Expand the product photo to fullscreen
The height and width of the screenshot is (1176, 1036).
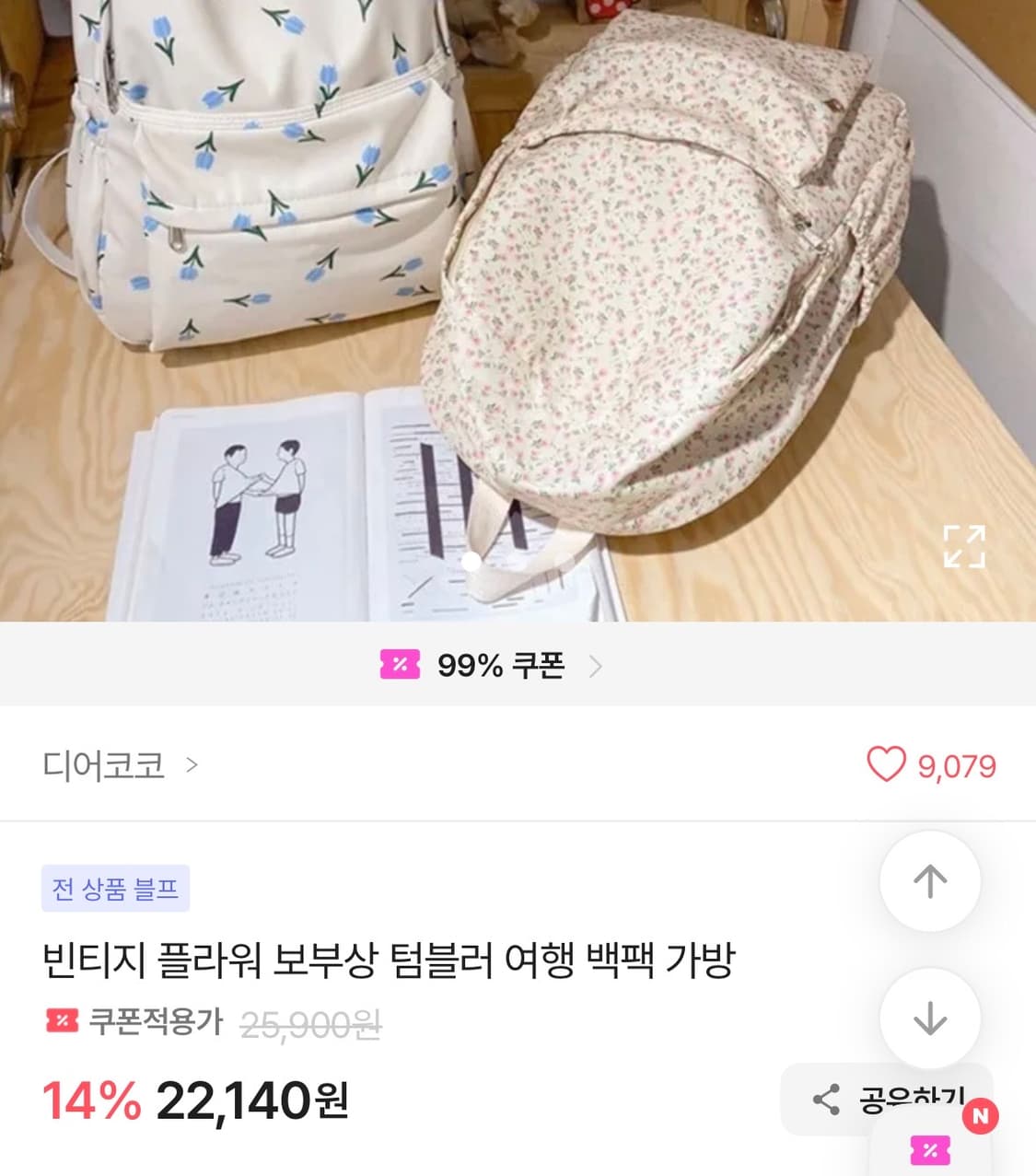point(966,547)
